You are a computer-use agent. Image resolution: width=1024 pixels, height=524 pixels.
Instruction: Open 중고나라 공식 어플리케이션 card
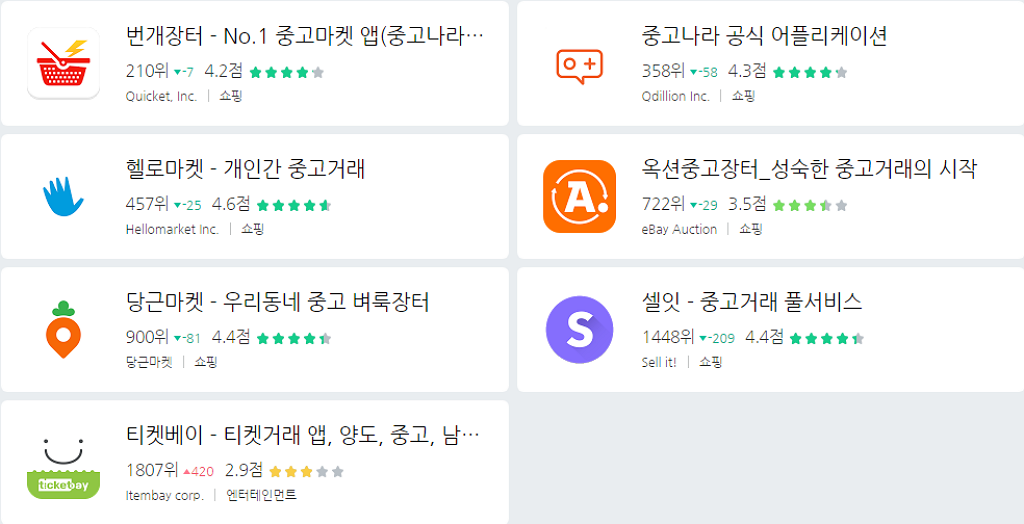(764, 38)
